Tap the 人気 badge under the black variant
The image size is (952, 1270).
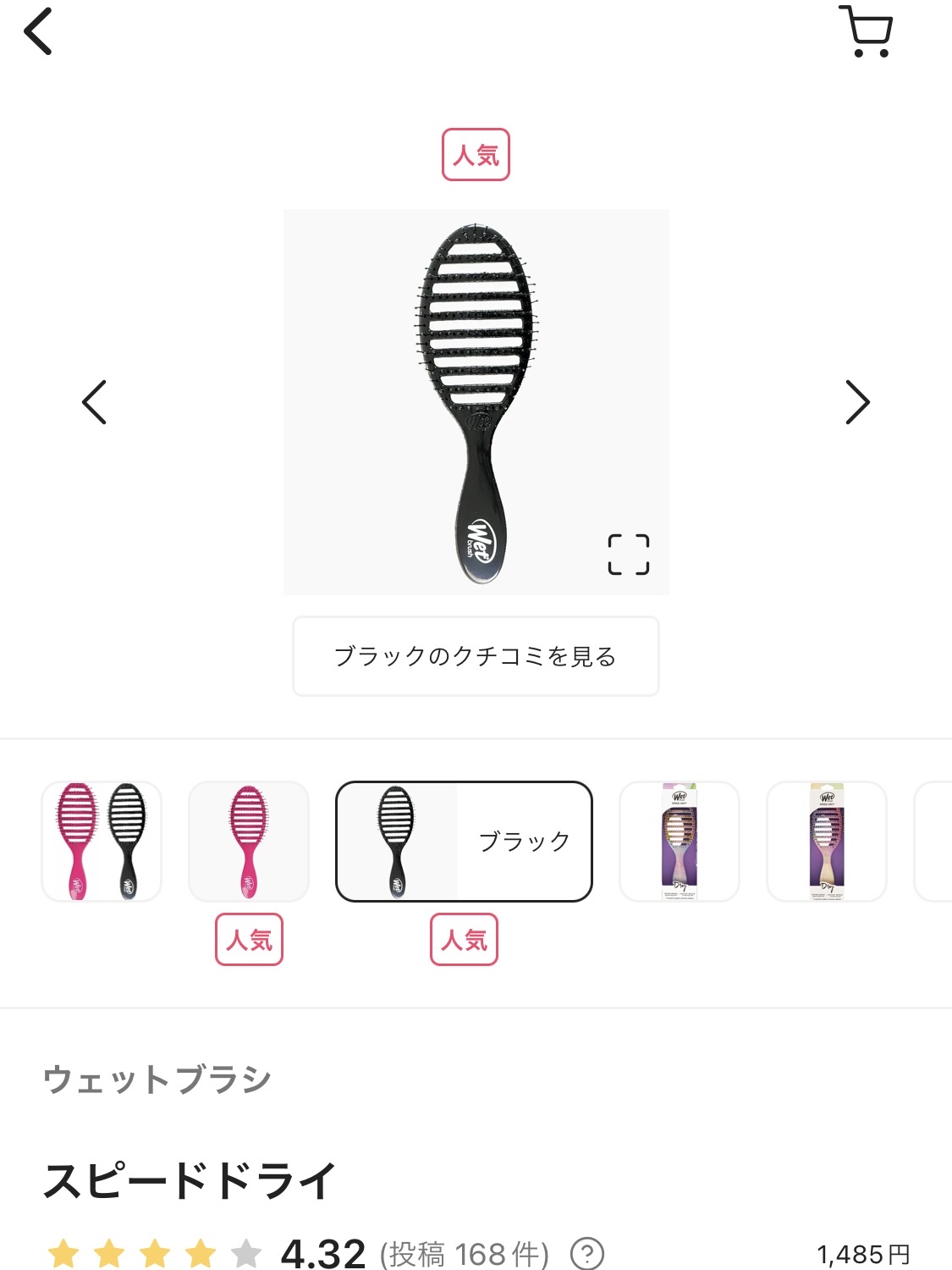tap(464, 939)
